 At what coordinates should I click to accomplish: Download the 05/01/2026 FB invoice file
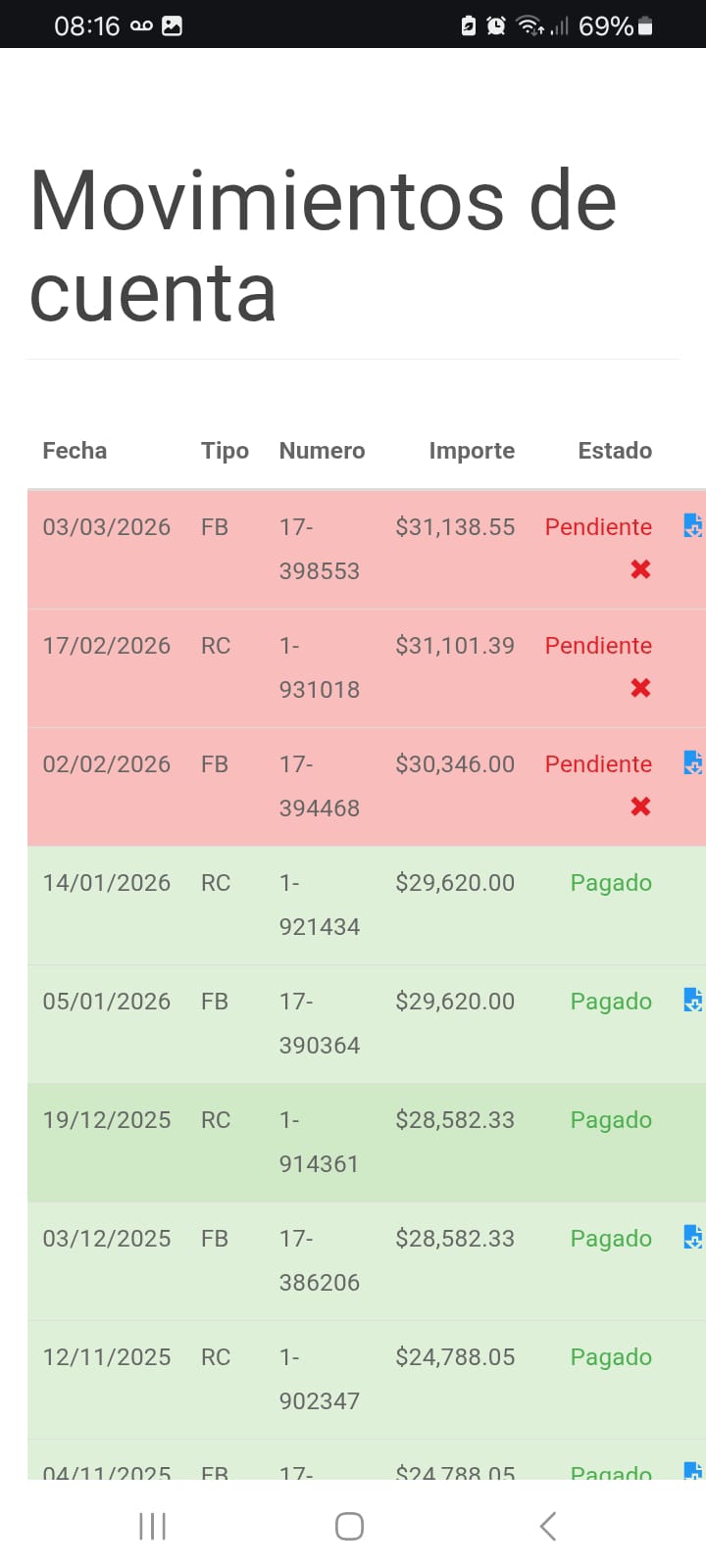point(692,1001)
